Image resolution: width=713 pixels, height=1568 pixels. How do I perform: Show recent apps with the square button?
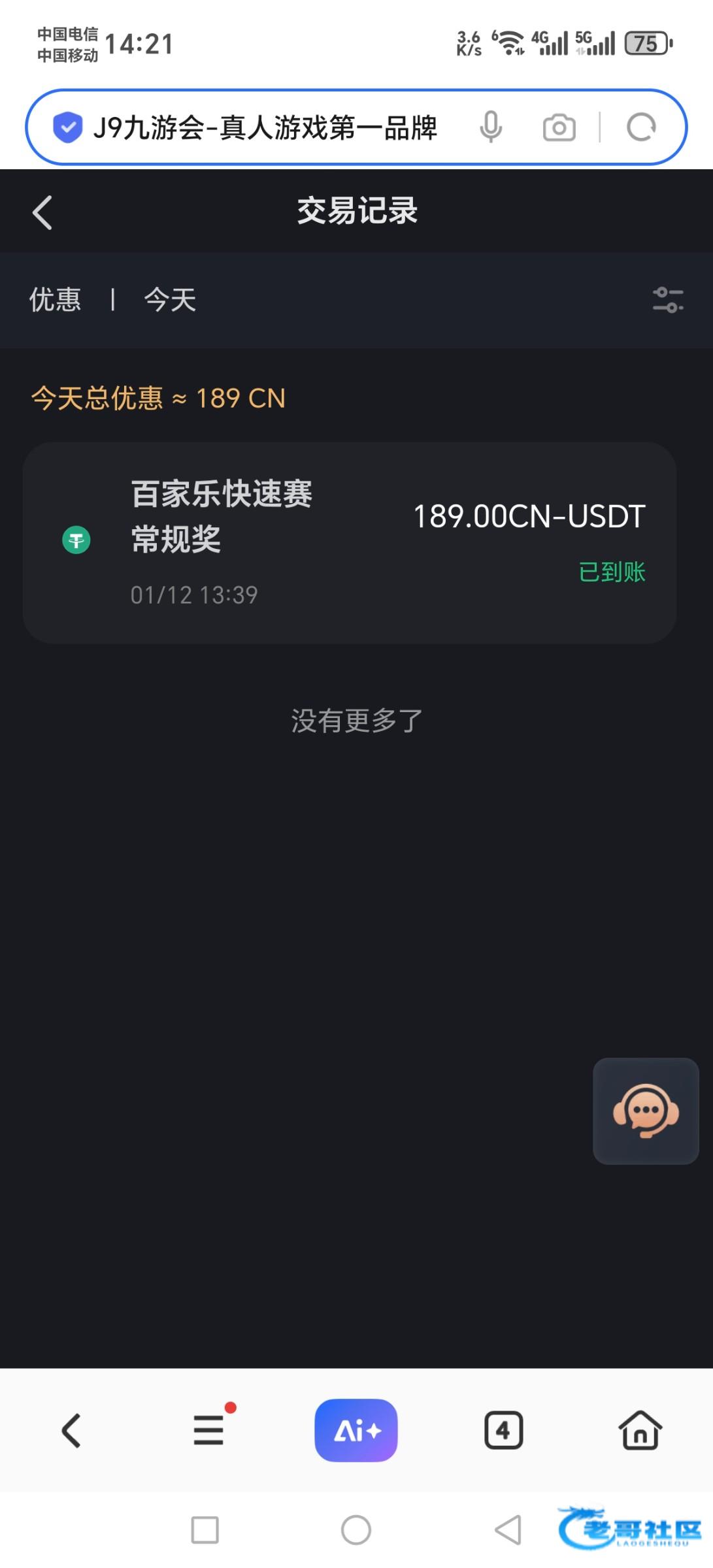point(205,1530)
